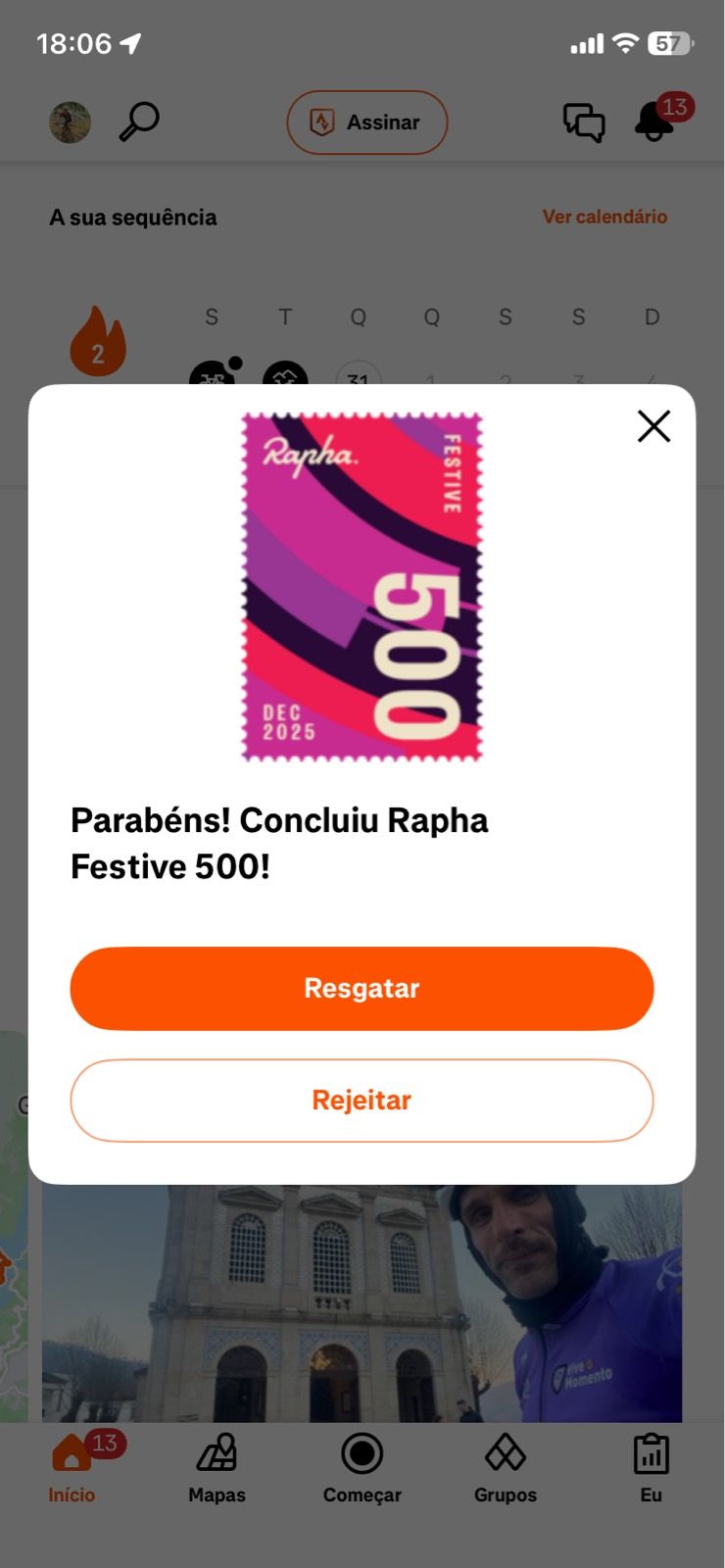Viewport: 725px width, 1568px height.
Task: Open the notifications bell
Action: tap(654, 122)
